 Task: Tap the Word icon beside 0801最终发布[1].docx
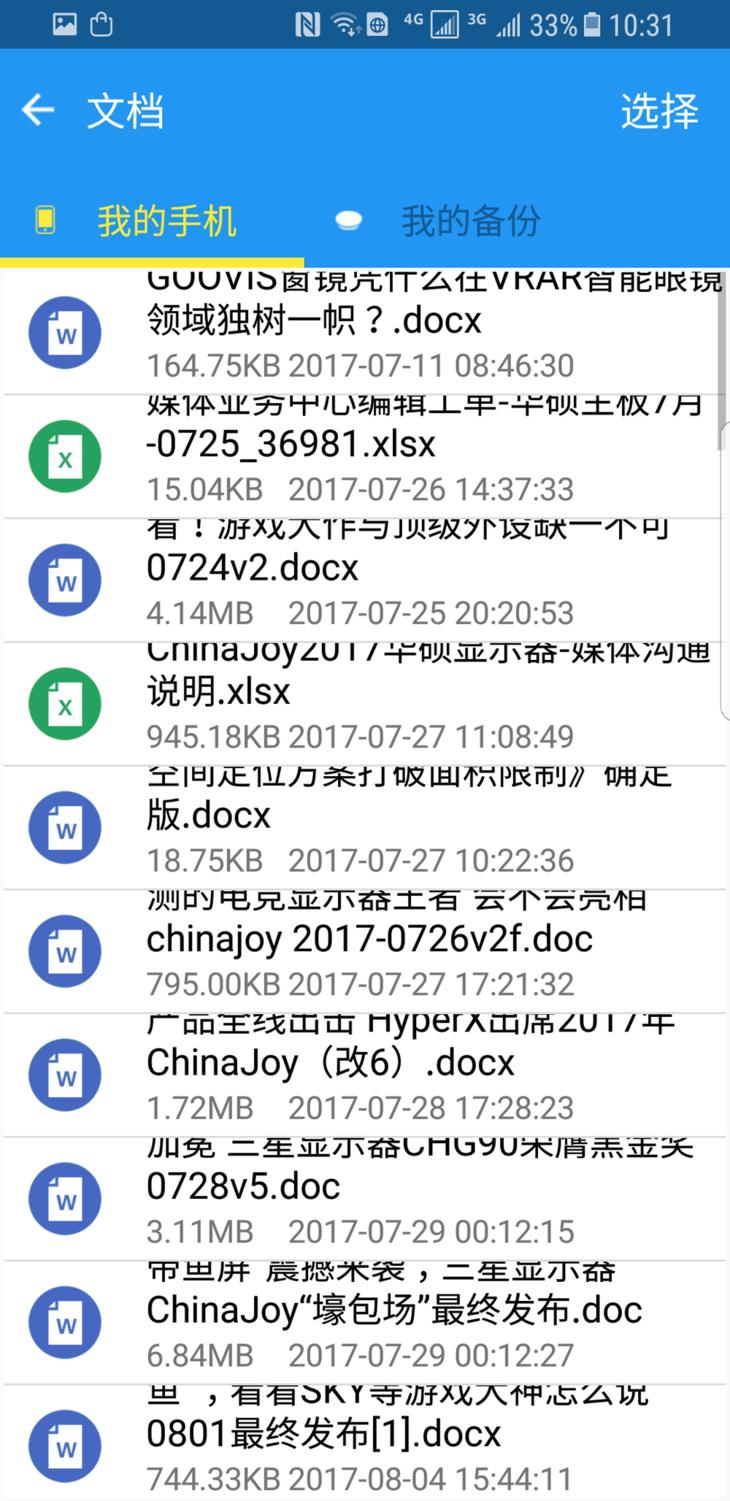(x=64, y=1446)
